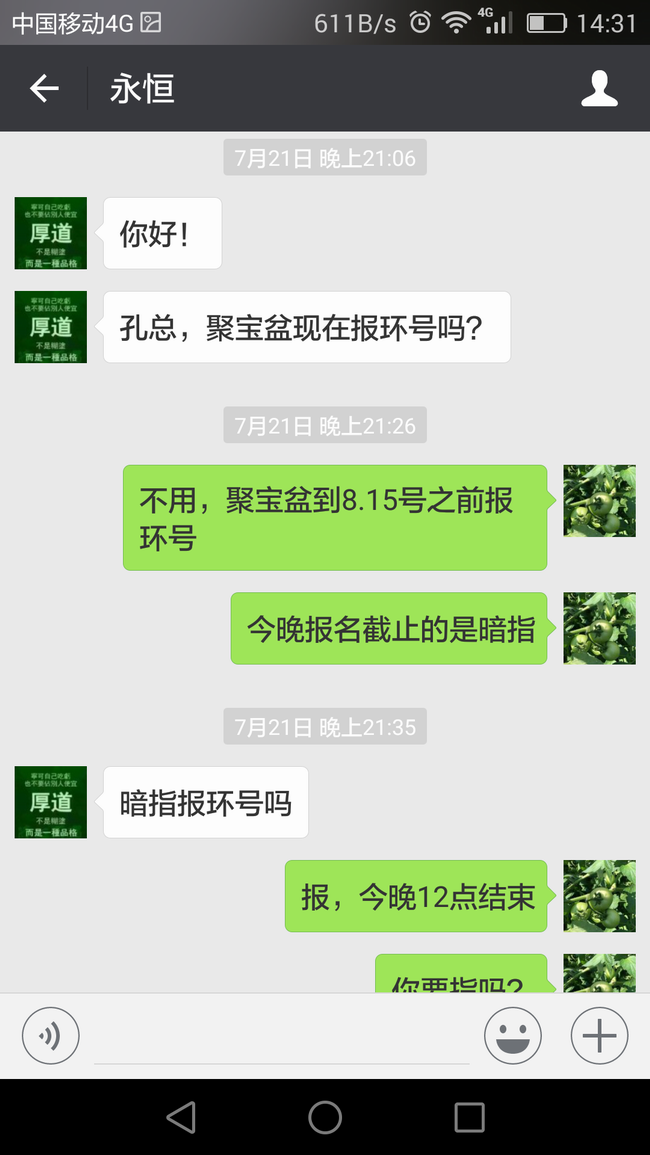Tap the avatar beside 你好！ message
Image resolution: width=650 pixels, height=1155 pixels.
pos(50,233)
